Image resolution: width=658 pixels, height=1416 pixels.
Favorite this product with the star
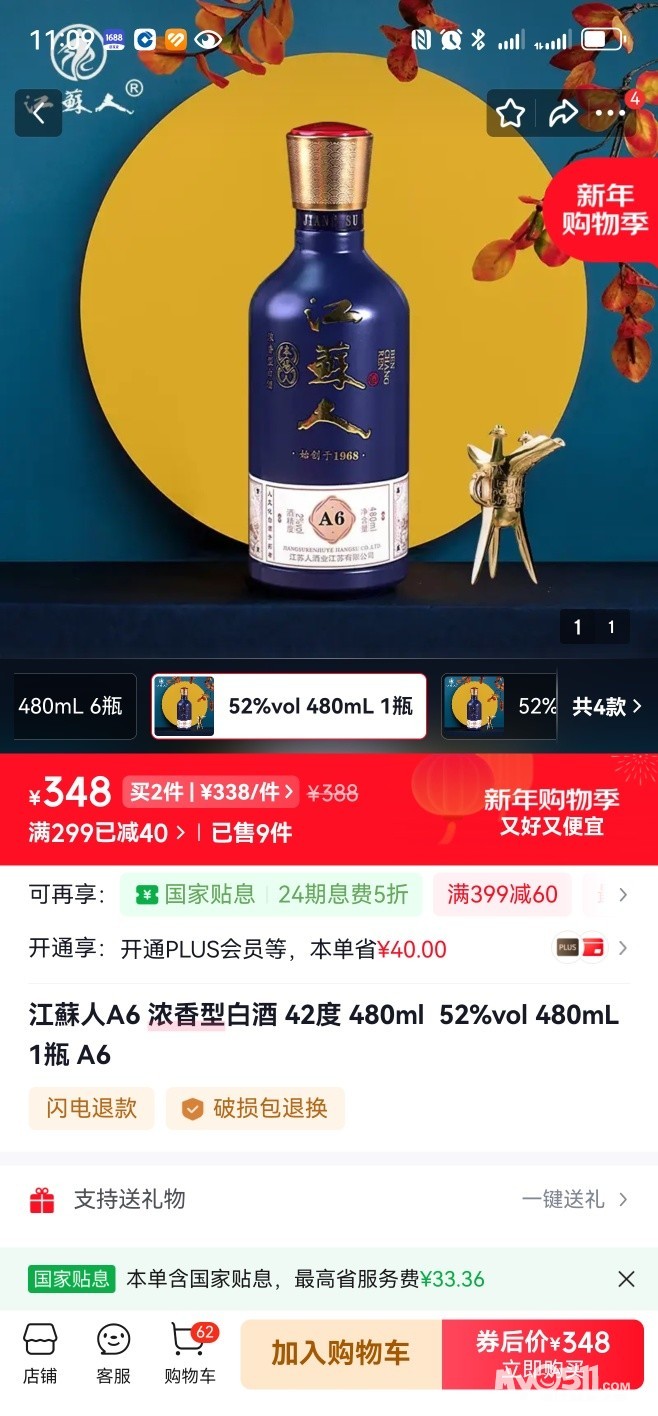click(511, 113)
